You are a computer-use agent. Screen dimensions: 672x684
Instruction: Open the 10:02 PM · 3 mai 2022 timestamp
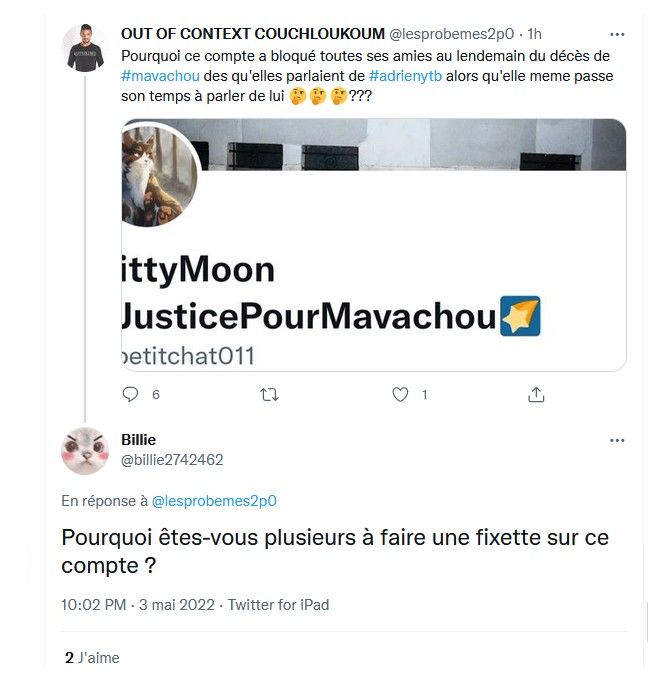point(138,605)
